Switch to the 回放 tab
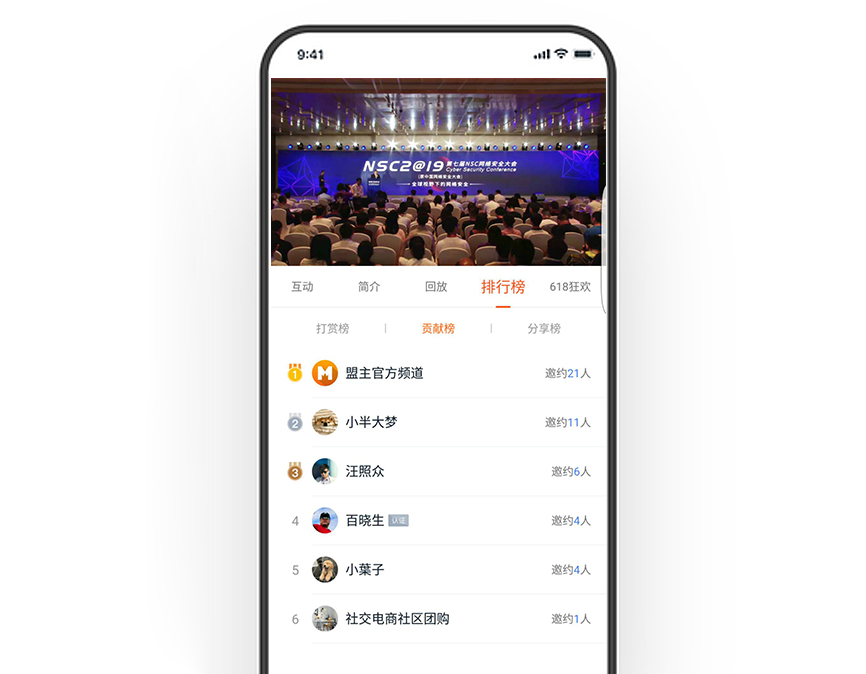This screenshot has width=866, height=674. [436, 287]
